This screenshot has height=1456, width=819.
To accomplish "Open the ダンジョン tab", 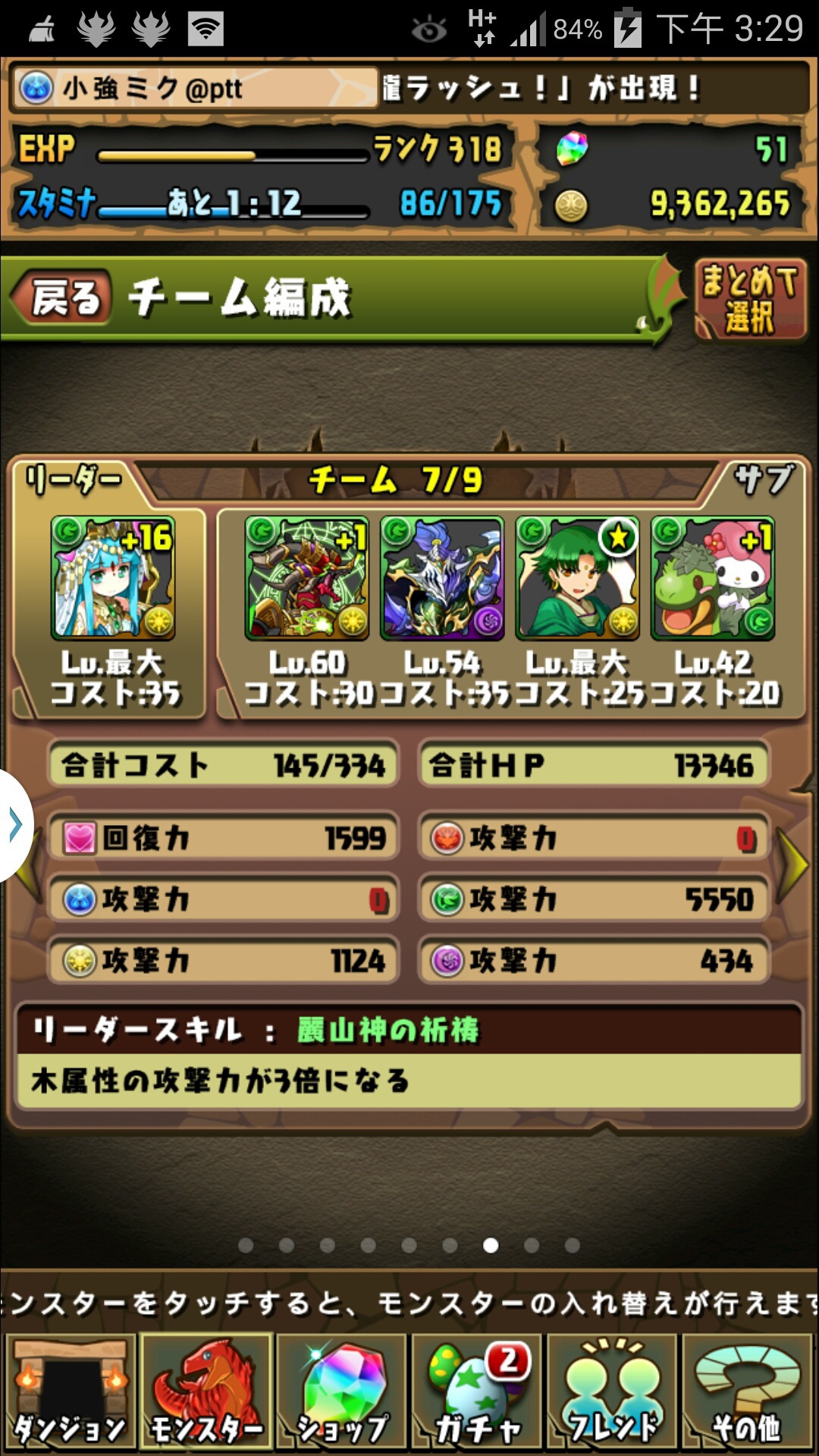I will pos(70,1393).
